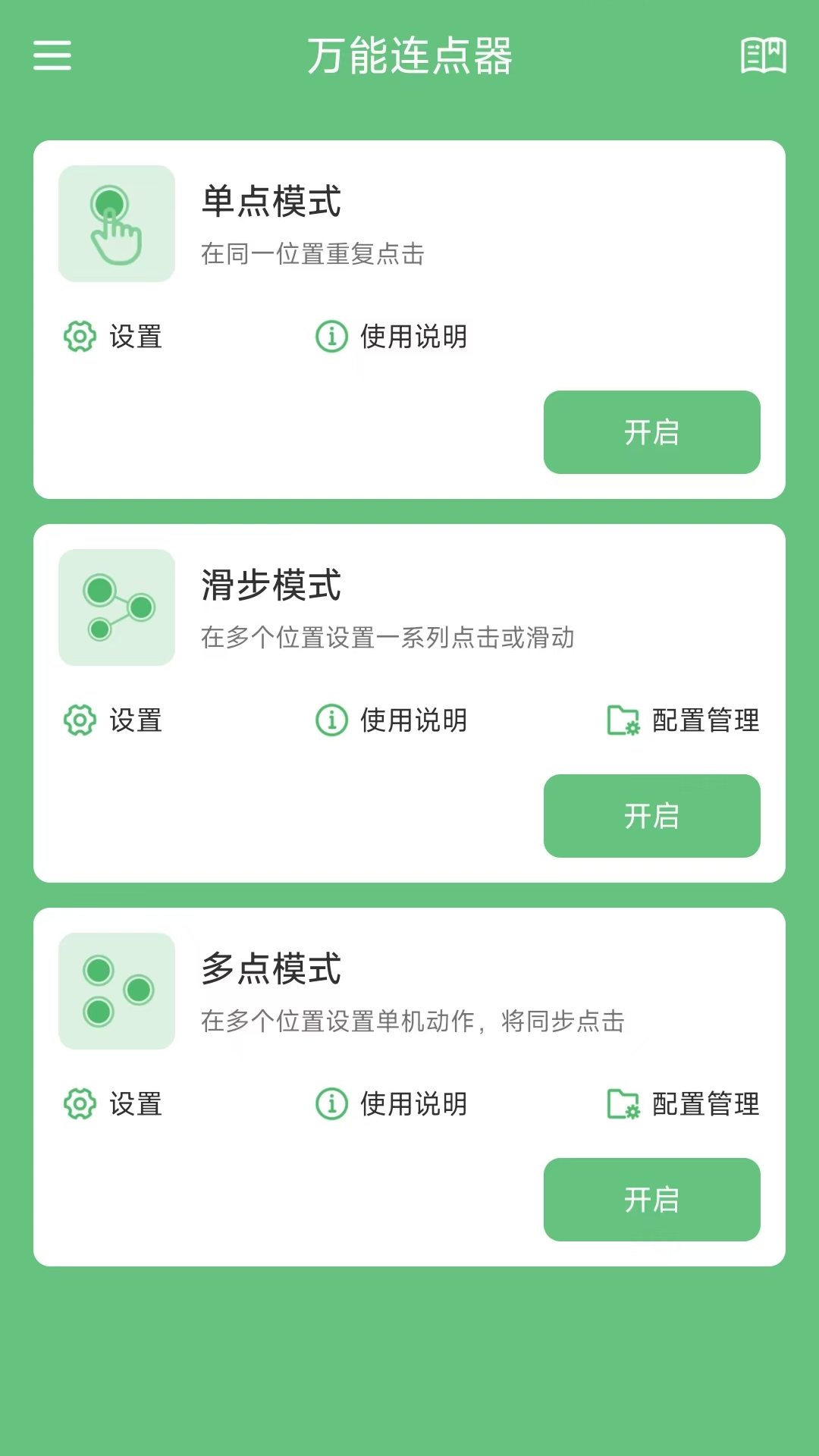
Task: View 使用说明 for 多点模式
Action: coord(391,1104)
